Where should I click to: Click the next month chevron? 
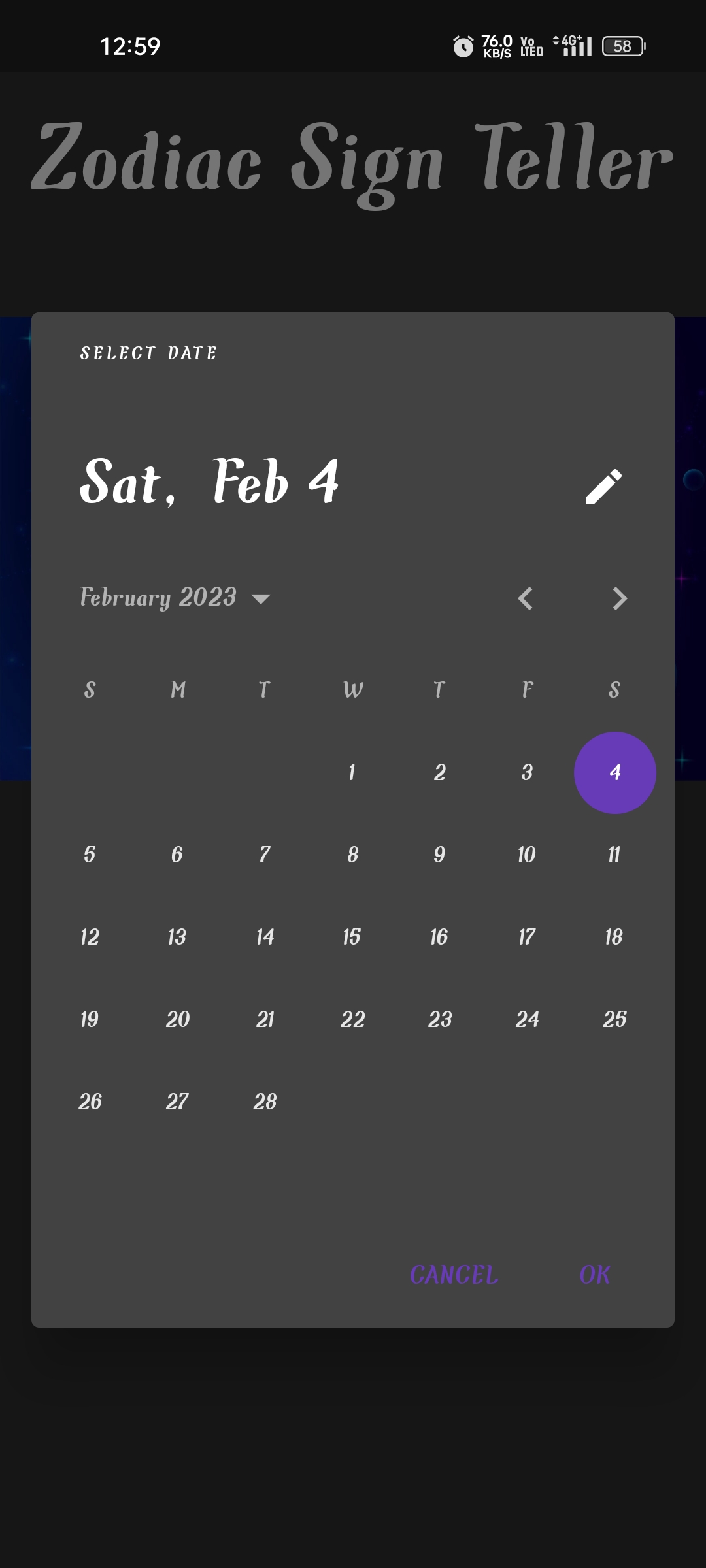[x=618, y=598]
